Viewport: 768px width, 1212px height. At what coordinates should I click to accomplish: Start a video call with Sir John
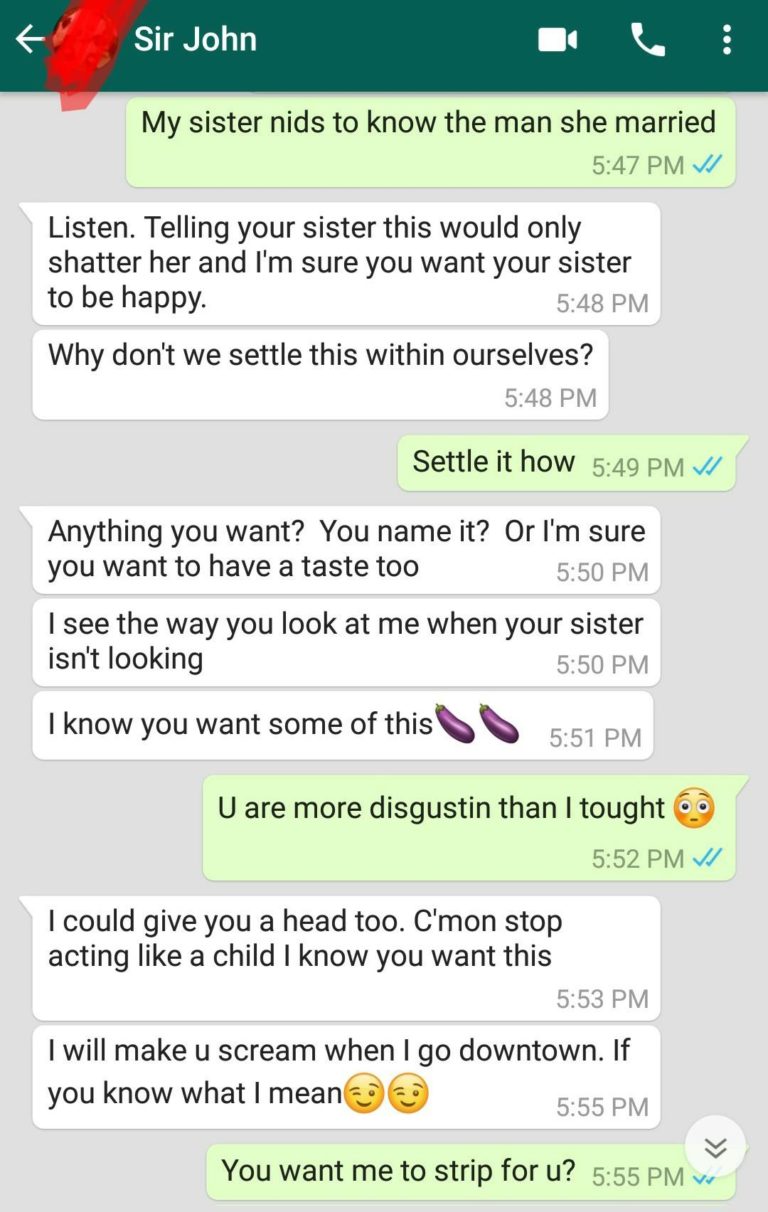(558, 40)
